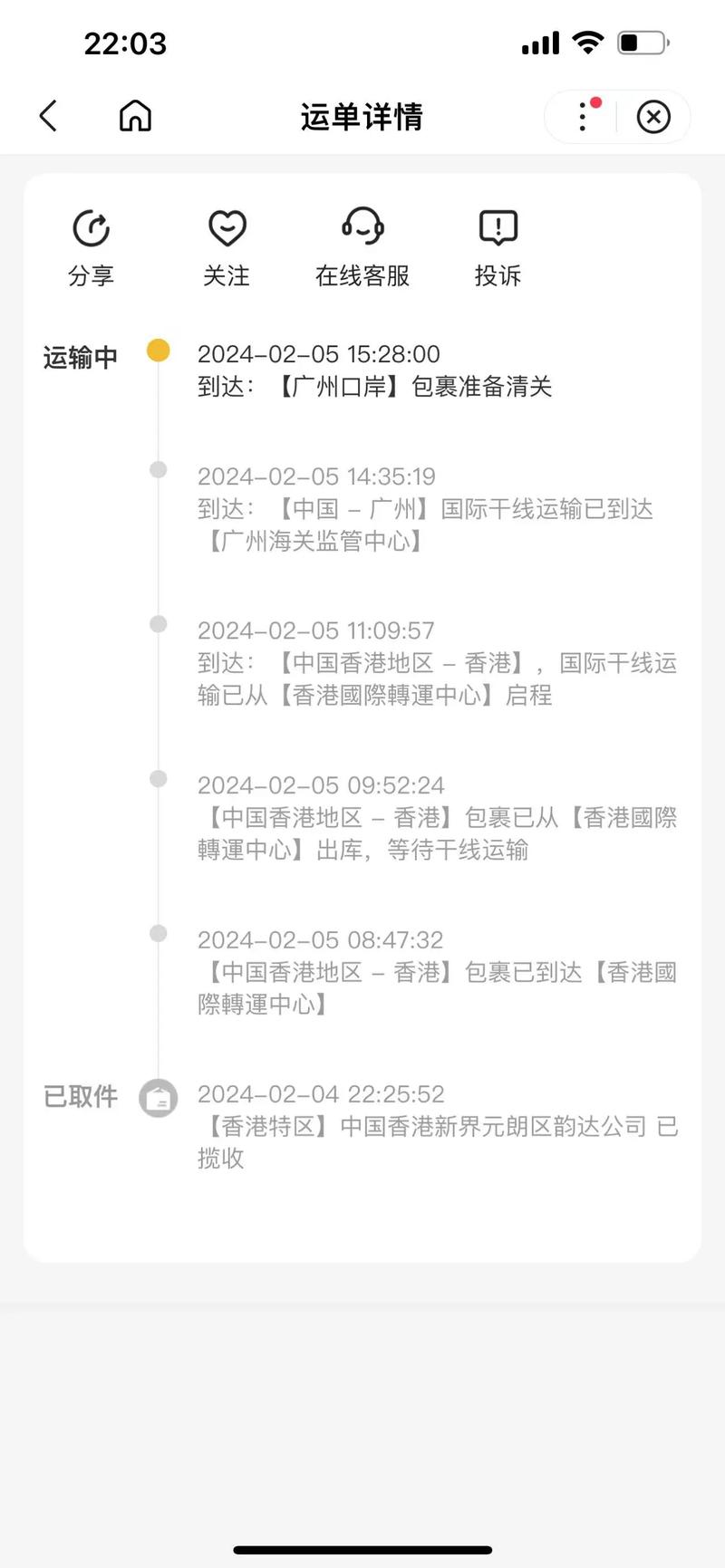
Task: Tap the red notification badge on the menu button
Action: 595,103
